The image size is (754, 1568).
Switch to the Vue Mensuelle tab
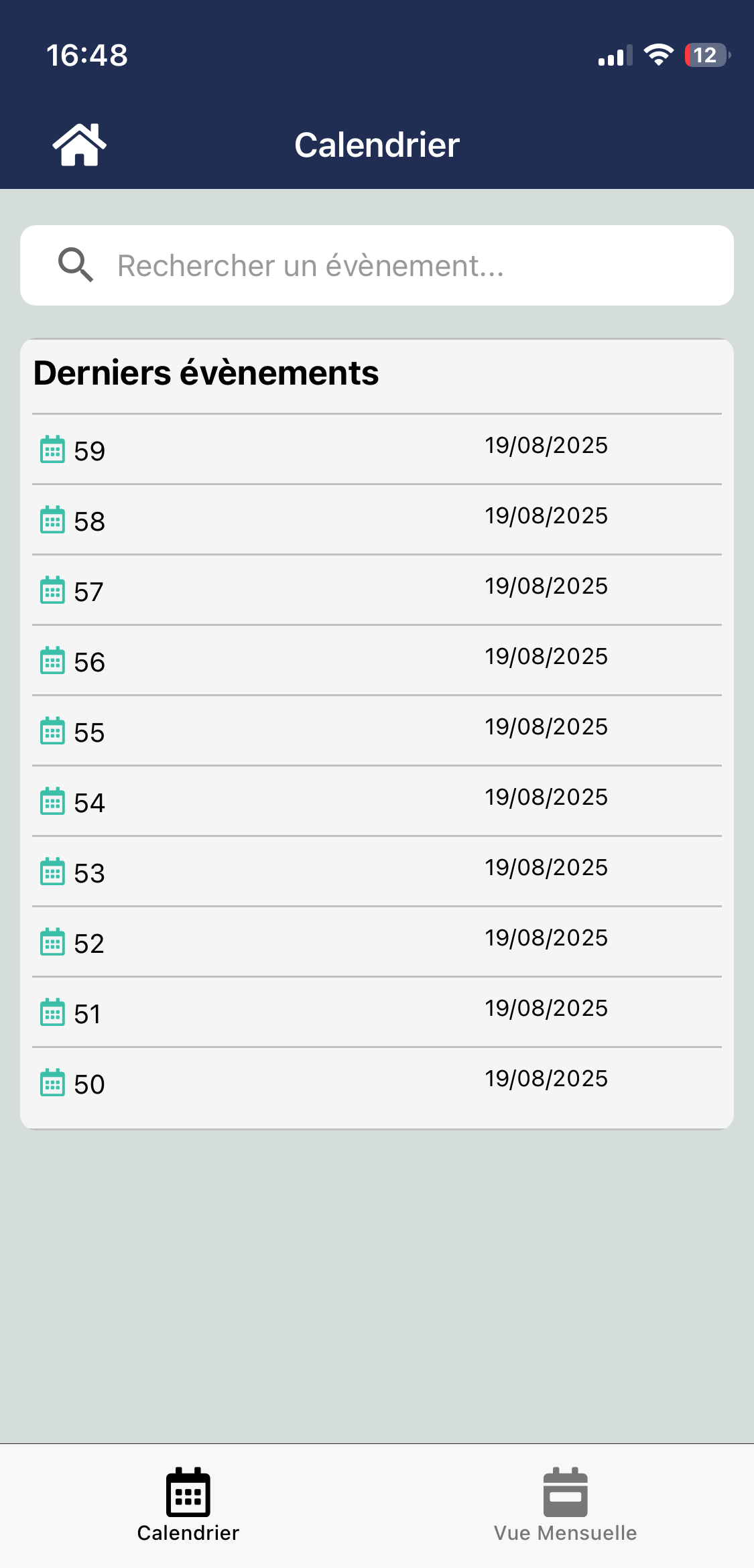565,1505
